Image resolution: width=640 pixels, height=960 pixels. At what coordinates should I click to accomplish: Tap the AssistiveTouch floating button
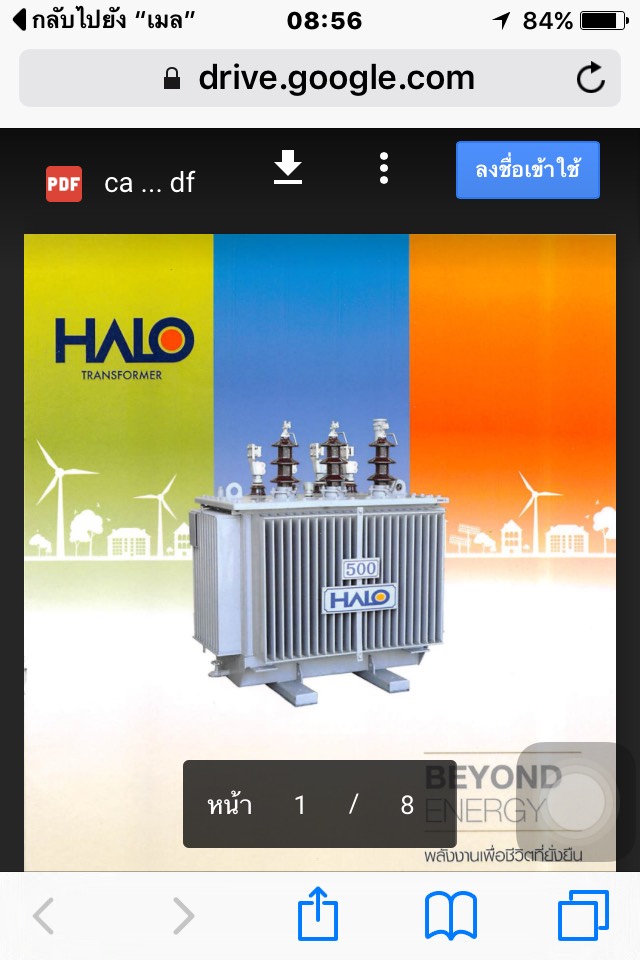click(x=576, y=802)
